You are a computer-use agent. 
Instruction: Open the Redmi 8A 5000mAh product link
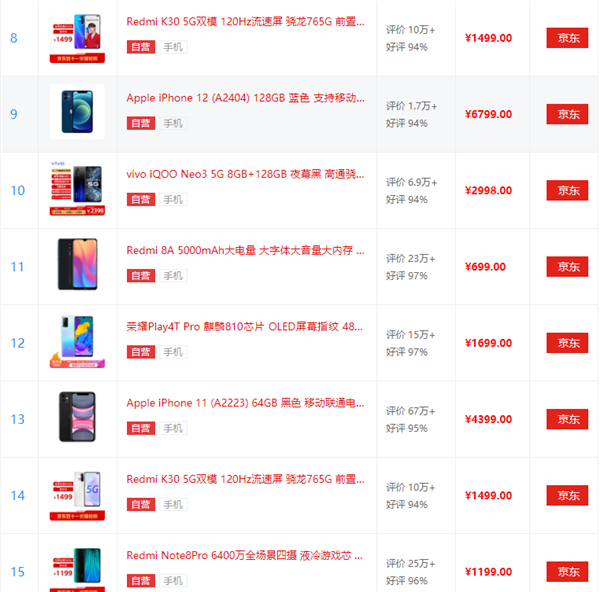pyautogui.click(x=245, y=251)
